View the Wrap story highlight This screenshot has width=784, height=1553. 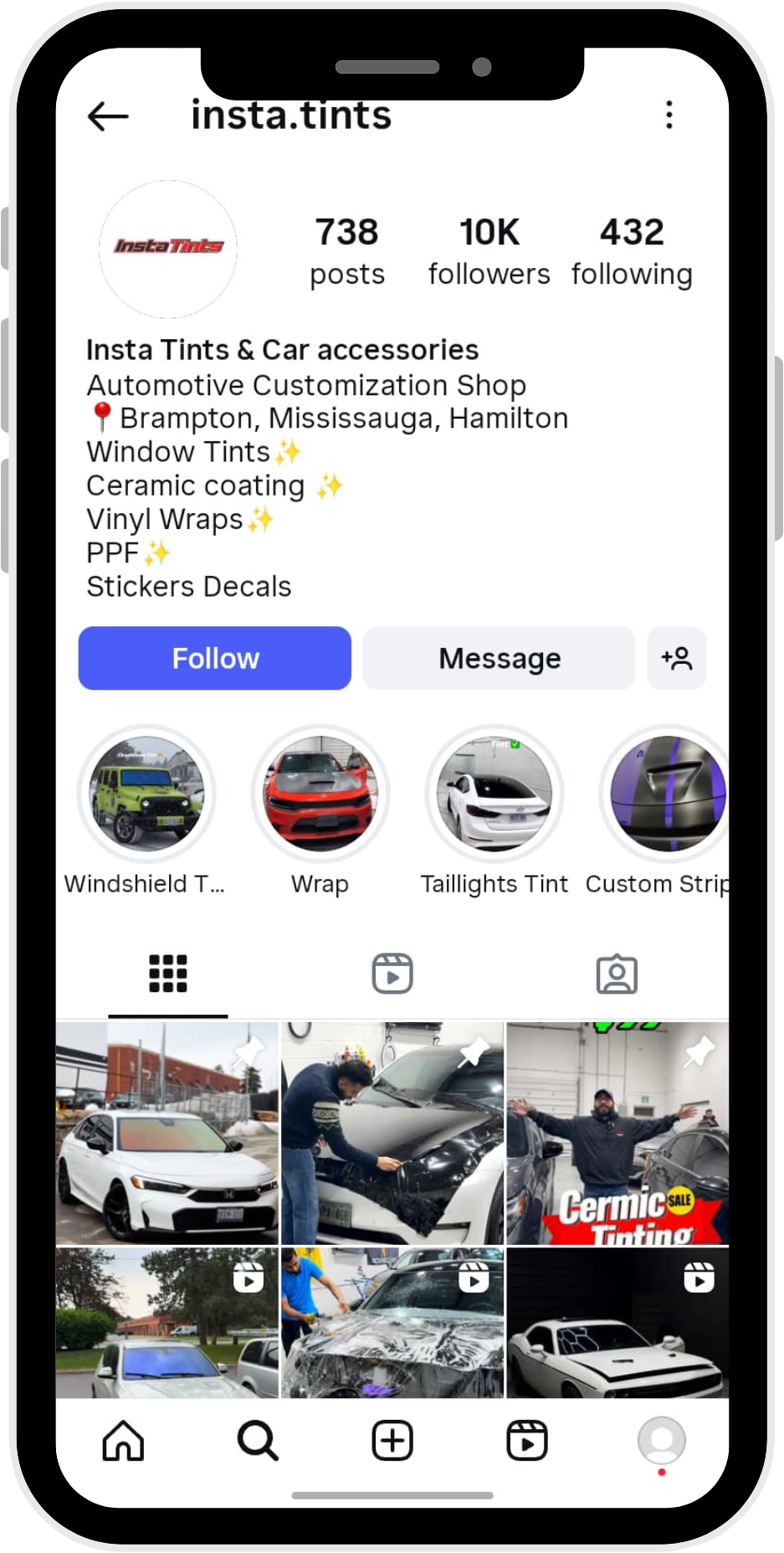tap(320, 793)
